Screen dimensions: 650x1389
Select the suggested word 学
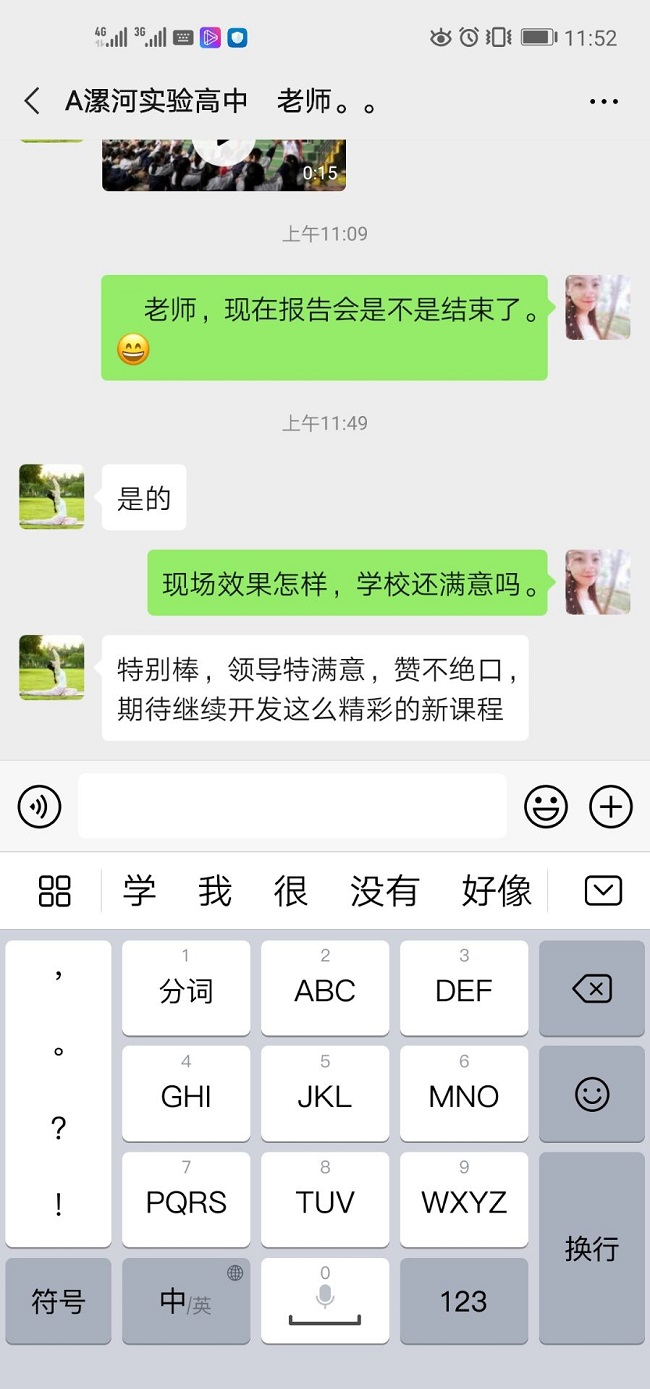(x=140, y=890)
